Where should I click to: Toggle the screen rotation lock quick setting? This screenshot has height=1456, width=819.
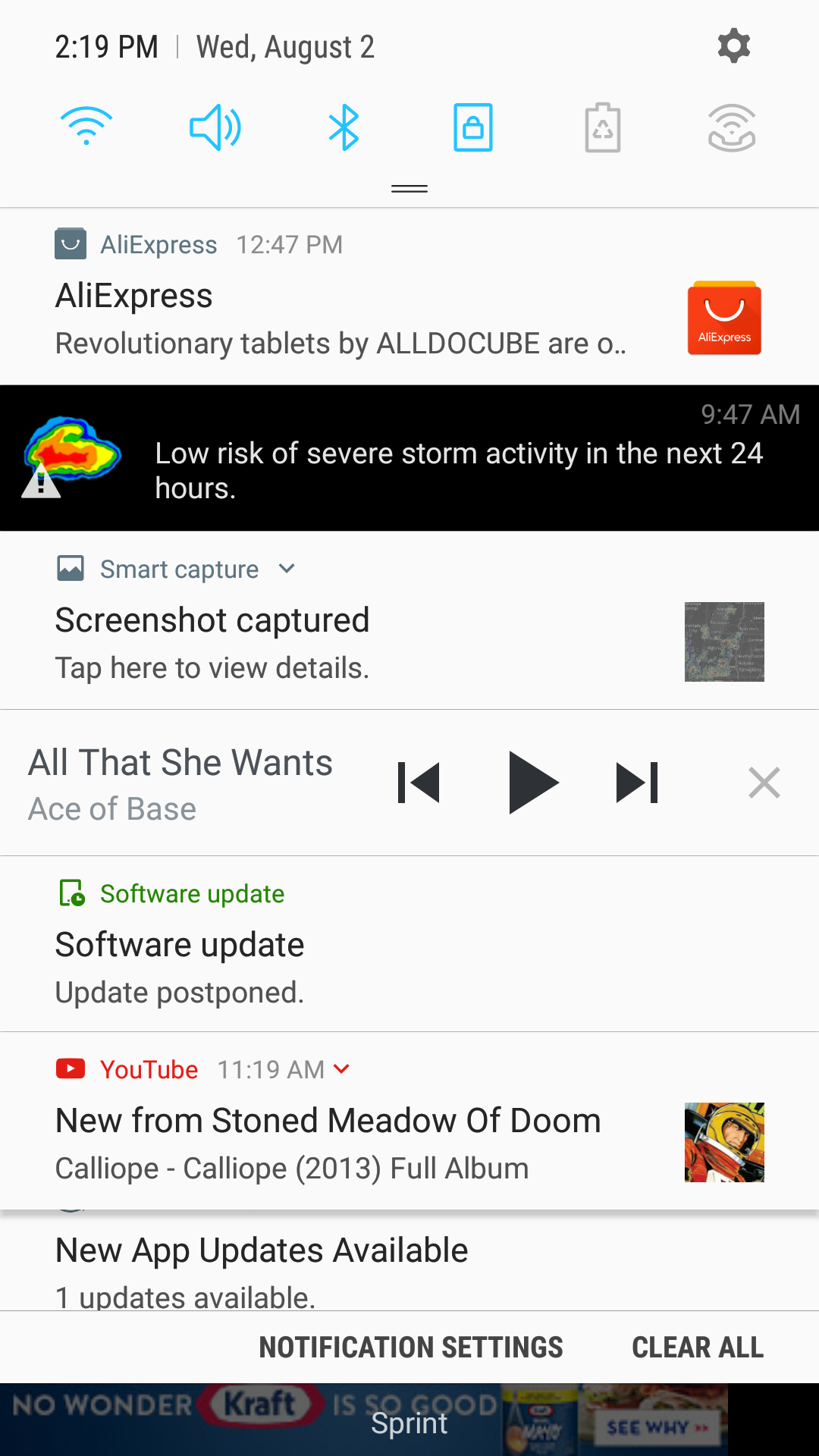click(x=473, y=127)
